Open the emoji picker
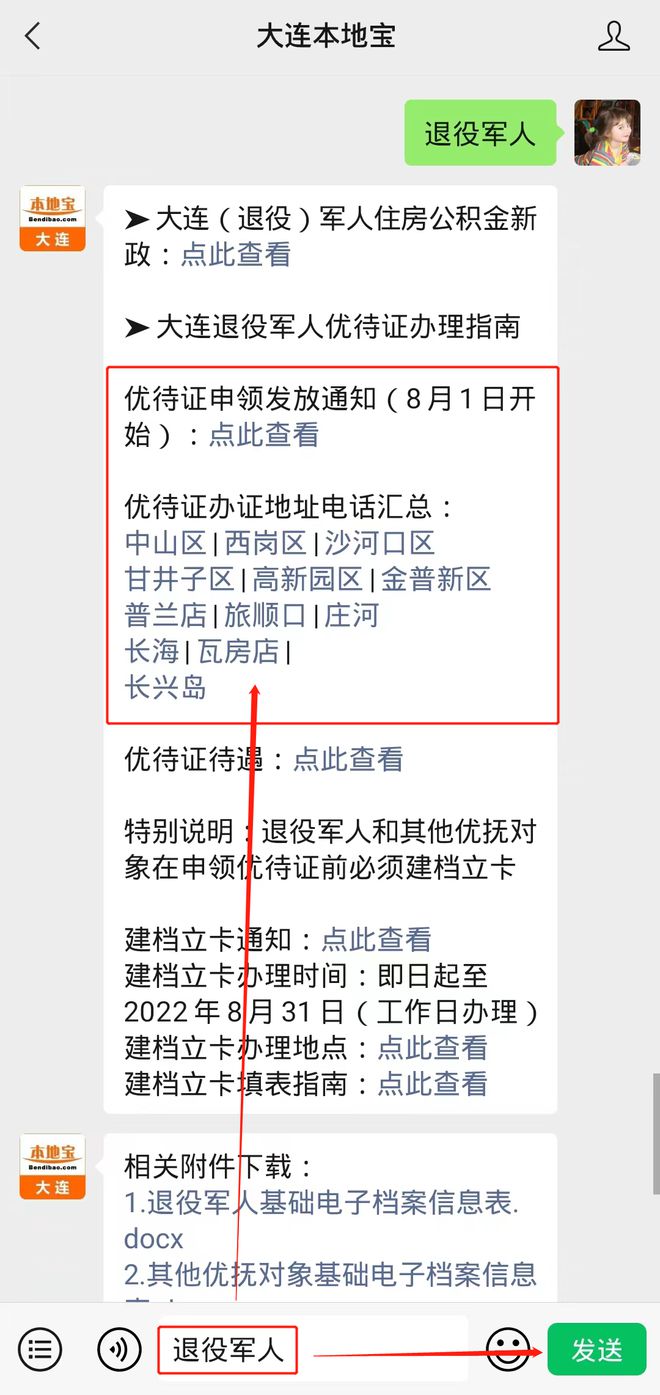Image resolution: width=660 pixels, height=1395 pixels. [509, 1350]
